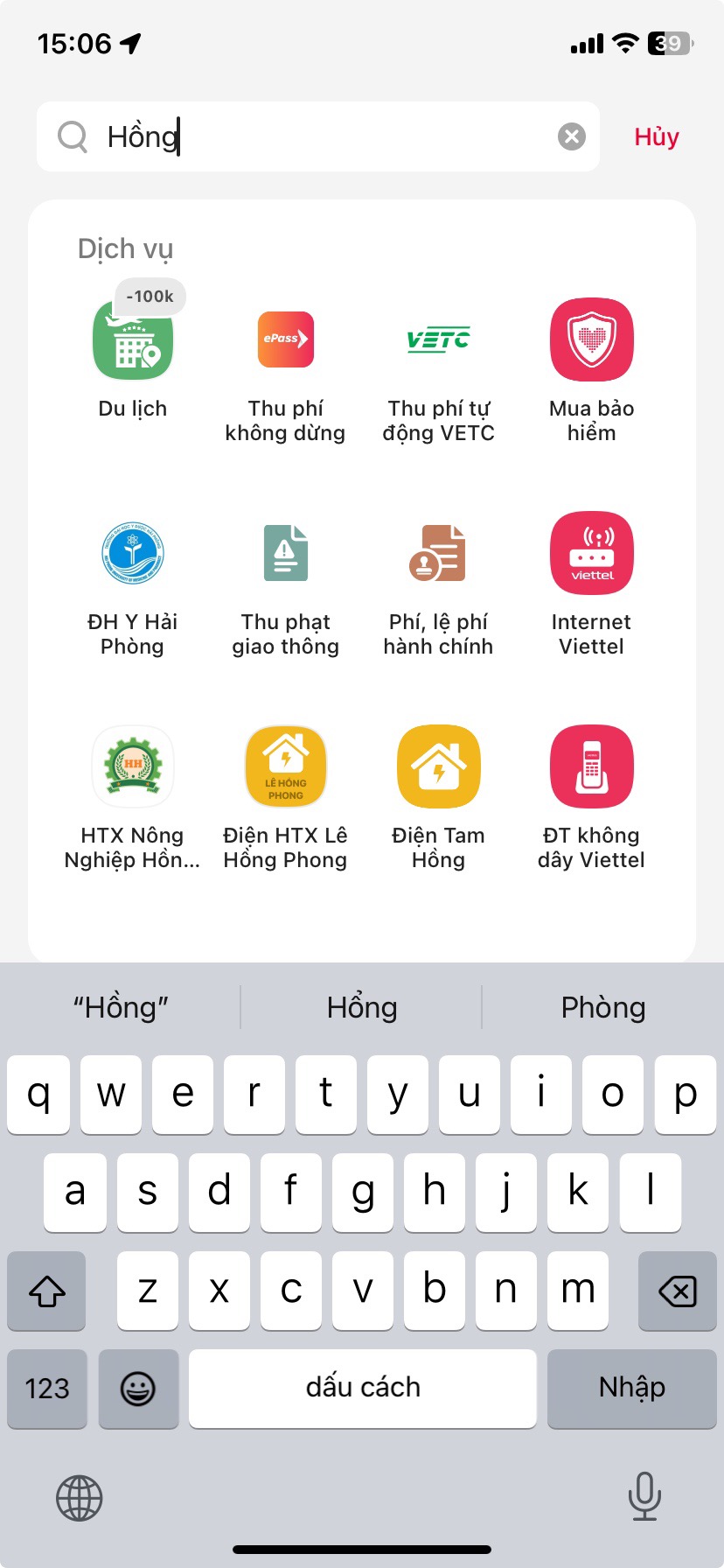Image resolution: width=724 pixels, height=1568 pixels.
Task: Tap Hủy to cancel the search
Action: coord(656,136)
